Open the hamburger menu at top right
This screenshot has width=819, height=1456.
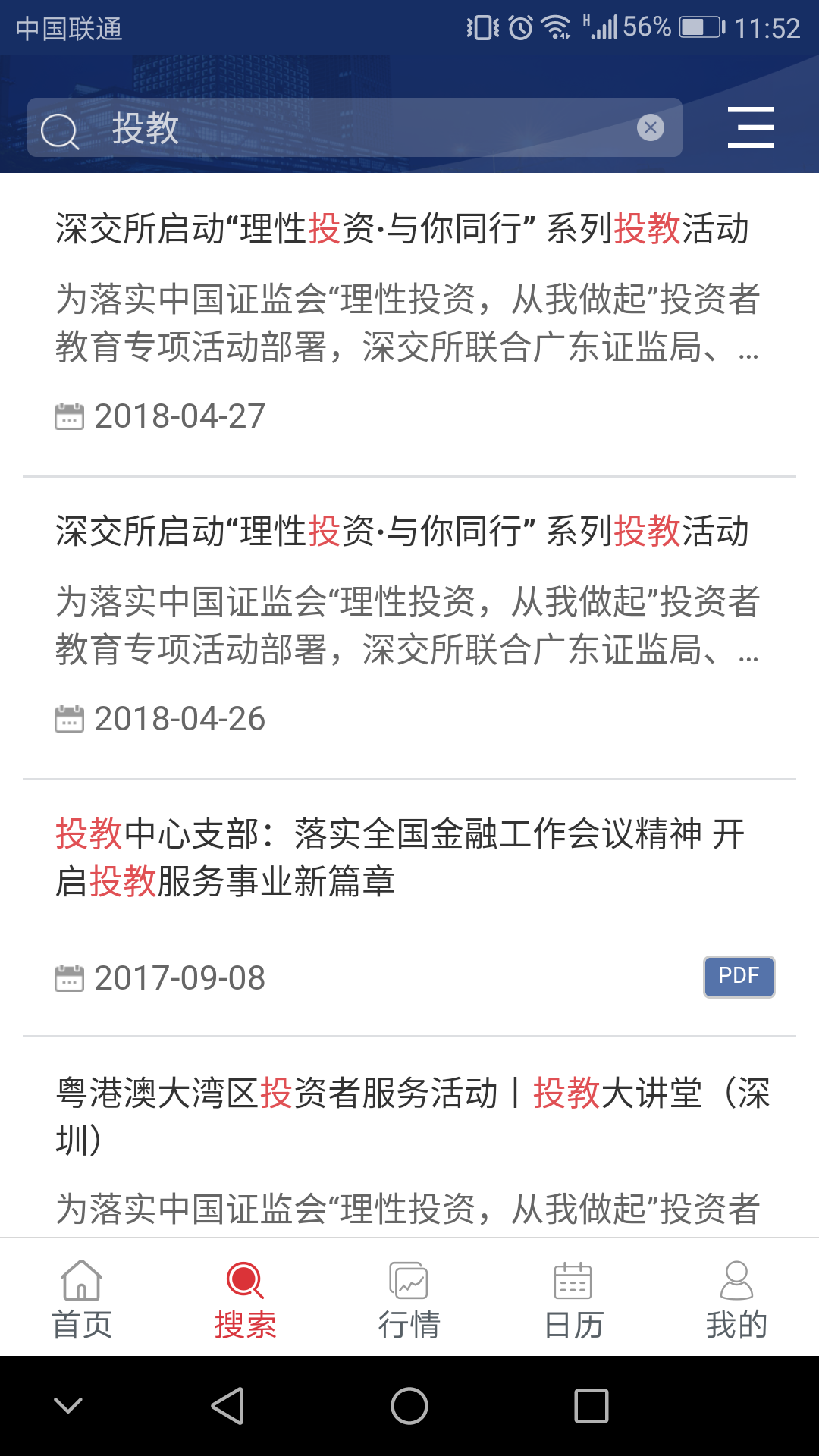(x=750, y=127)
